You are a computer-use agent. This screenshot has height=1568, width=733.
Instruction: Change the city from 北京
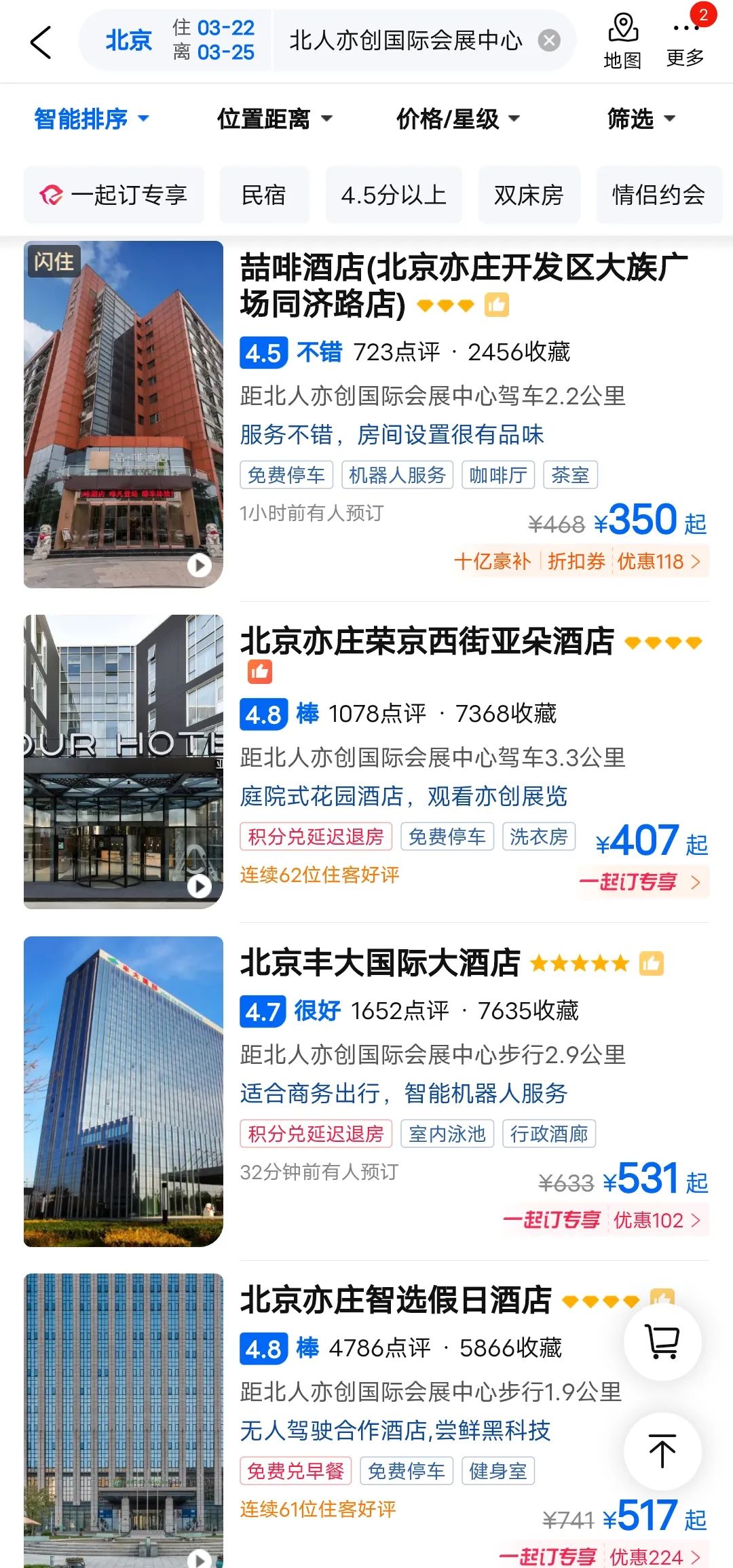tap(128, 41)
